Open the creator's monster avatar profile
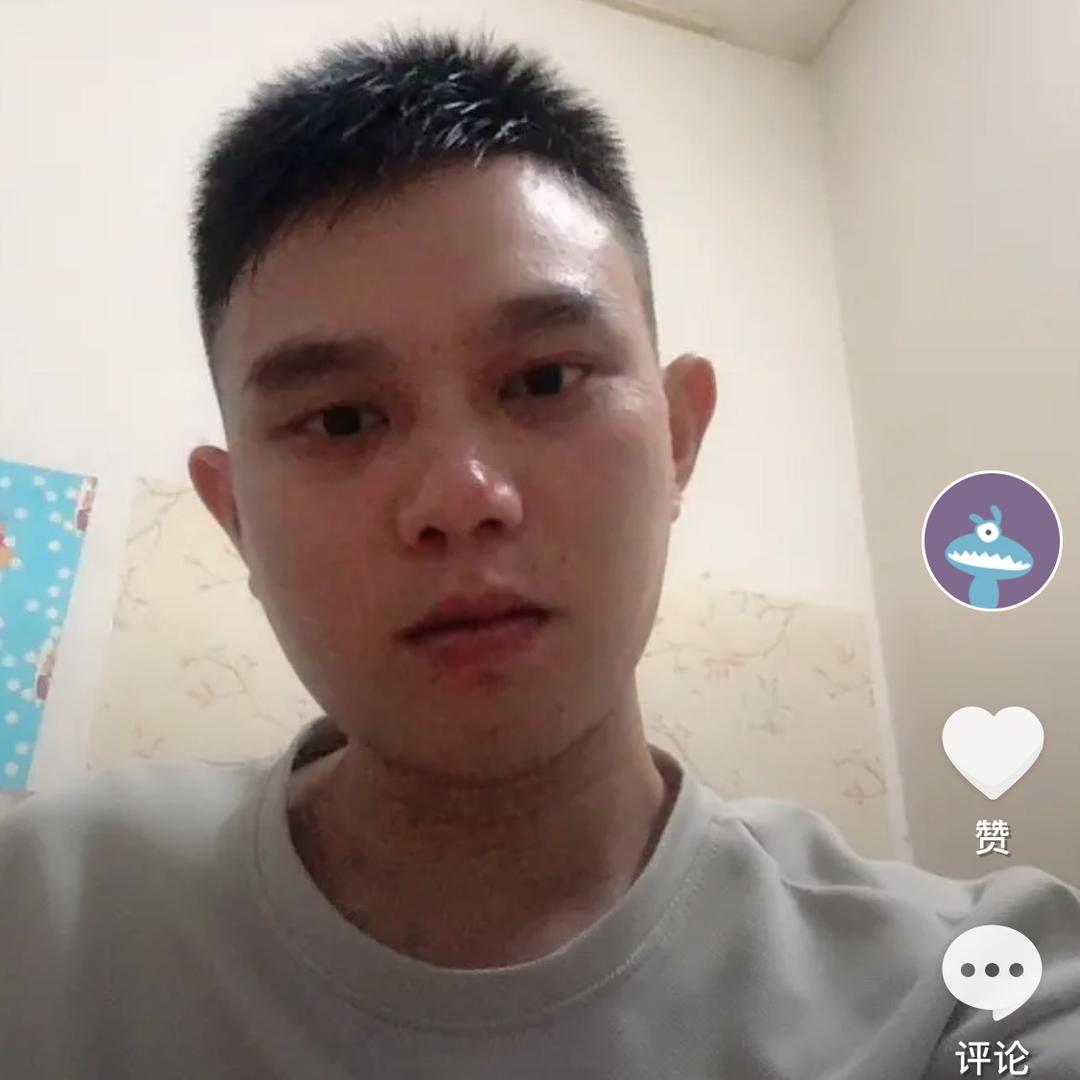This screenshot has width=1080, height=1080. tap(991, 541)
